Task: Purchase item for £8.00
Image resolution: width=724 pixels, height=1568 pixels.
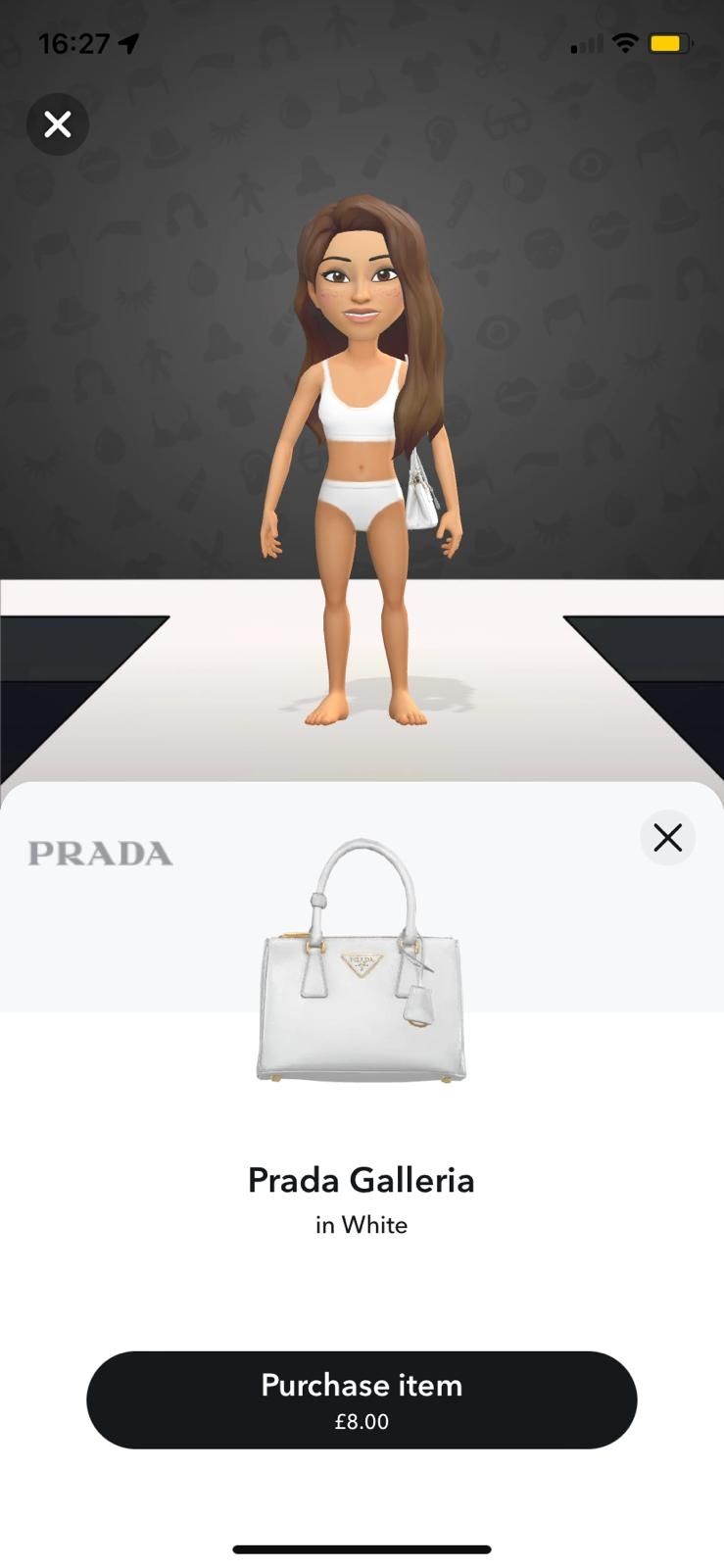Action: point(362,1399)
